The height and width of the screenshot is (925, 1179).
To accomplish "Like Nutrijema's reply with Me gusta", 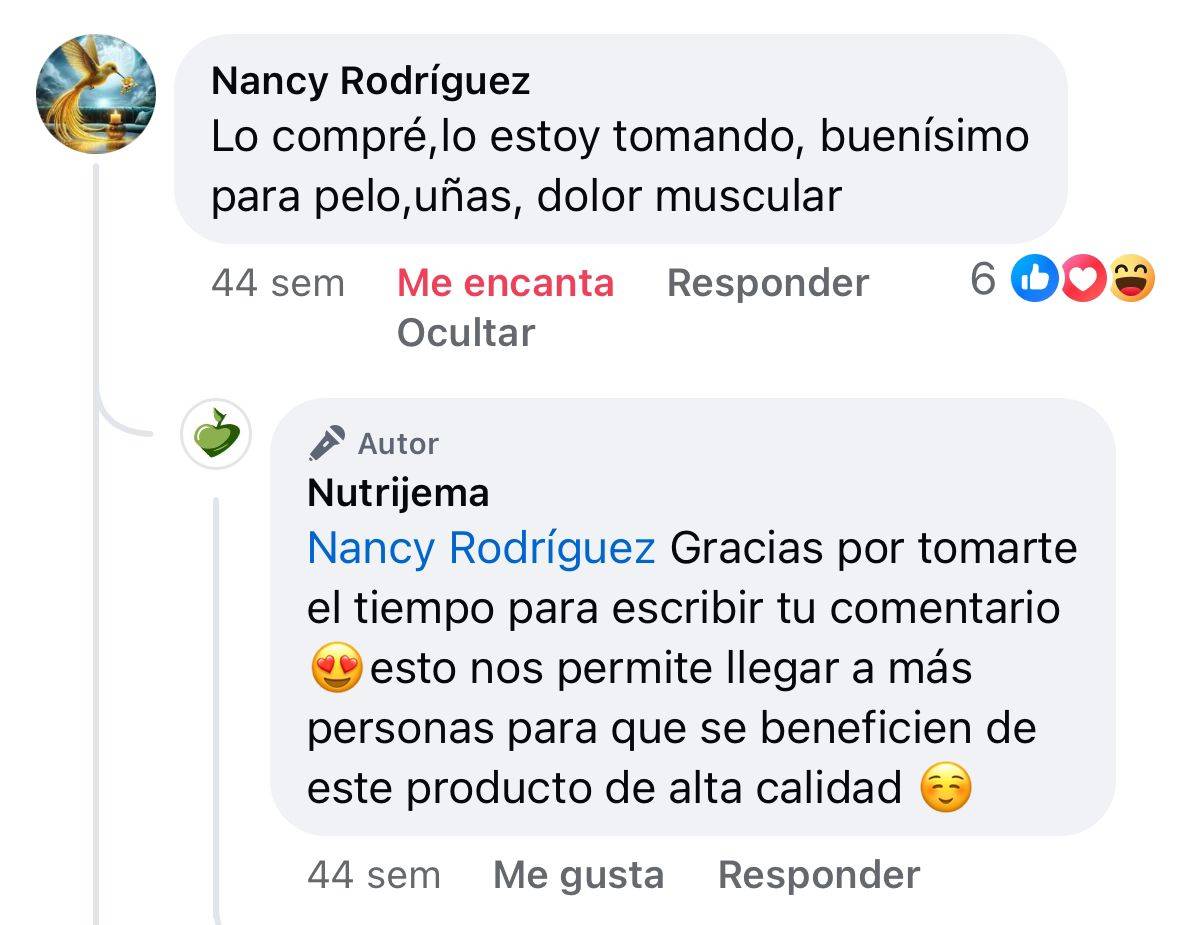I will pyautogui.click(x=578, y=875).
